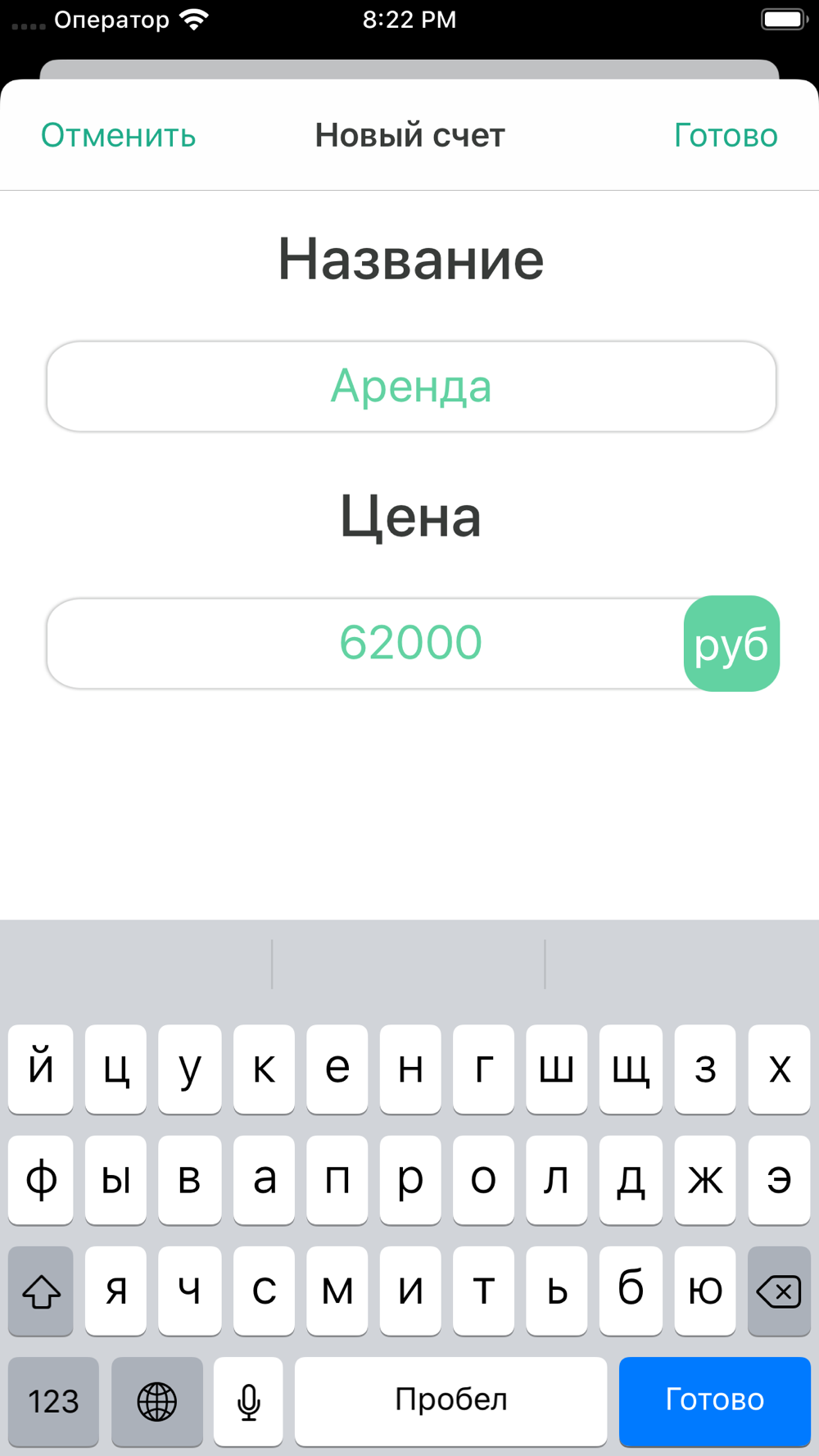The width and height of the screenshot is (819, 1456).
Task: Activate the microphone dictation key
Action: tap(248, 1401)
